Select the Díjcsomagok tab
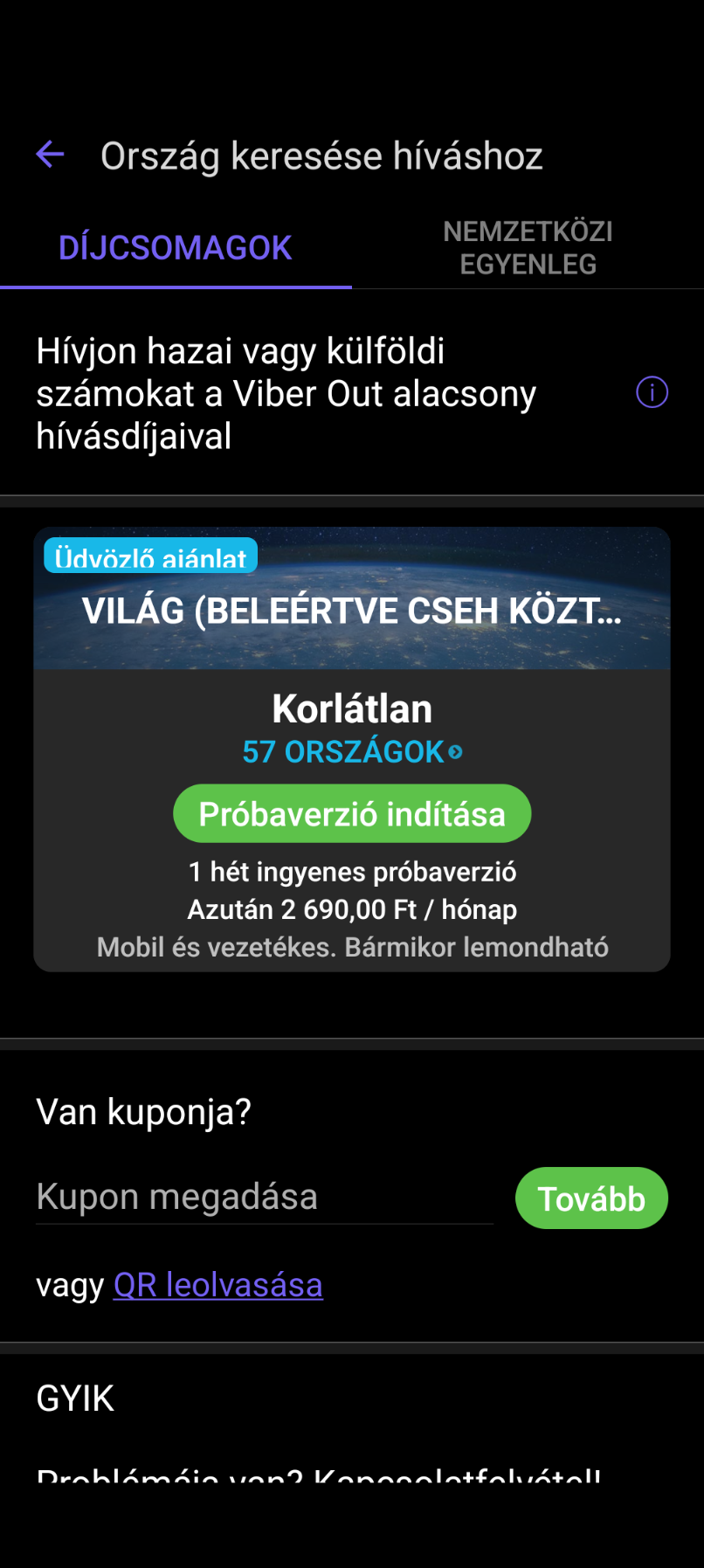This screenshot has height=1568, width=704. coord(176,248)
